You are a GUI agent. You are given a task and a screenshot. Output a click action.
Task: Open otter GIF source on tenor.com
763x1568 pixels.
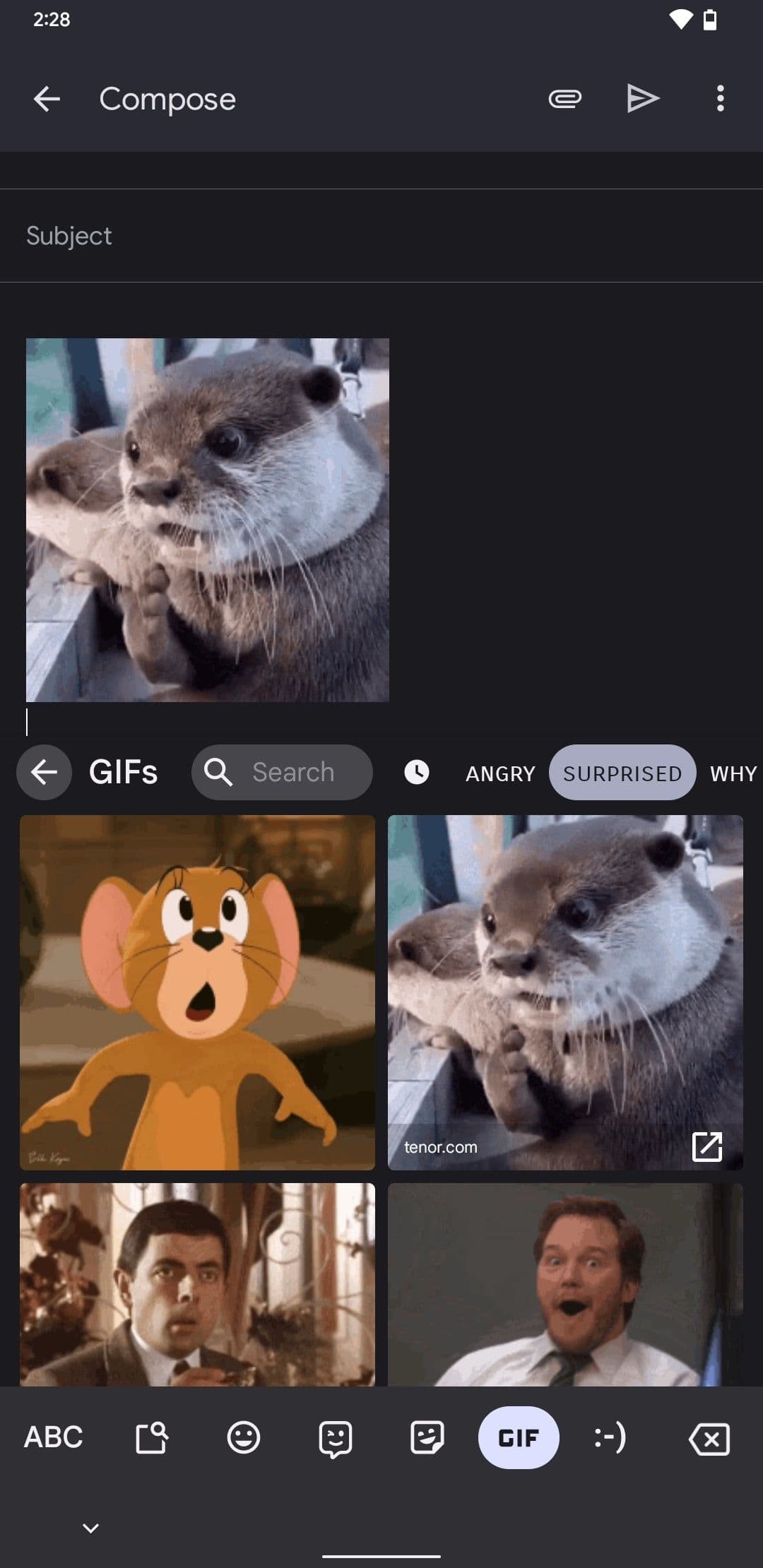coord(706,1146)
